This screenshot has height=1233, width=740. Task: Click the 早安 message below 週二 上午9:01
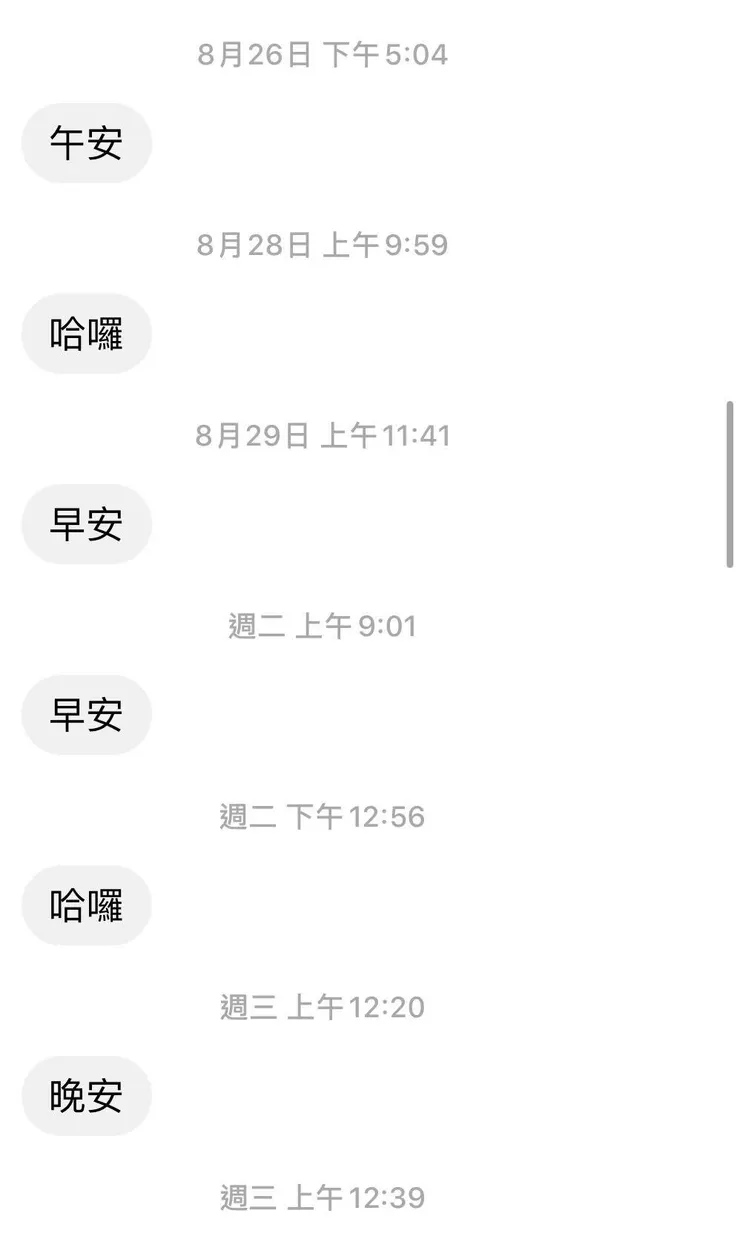(86, 714)
